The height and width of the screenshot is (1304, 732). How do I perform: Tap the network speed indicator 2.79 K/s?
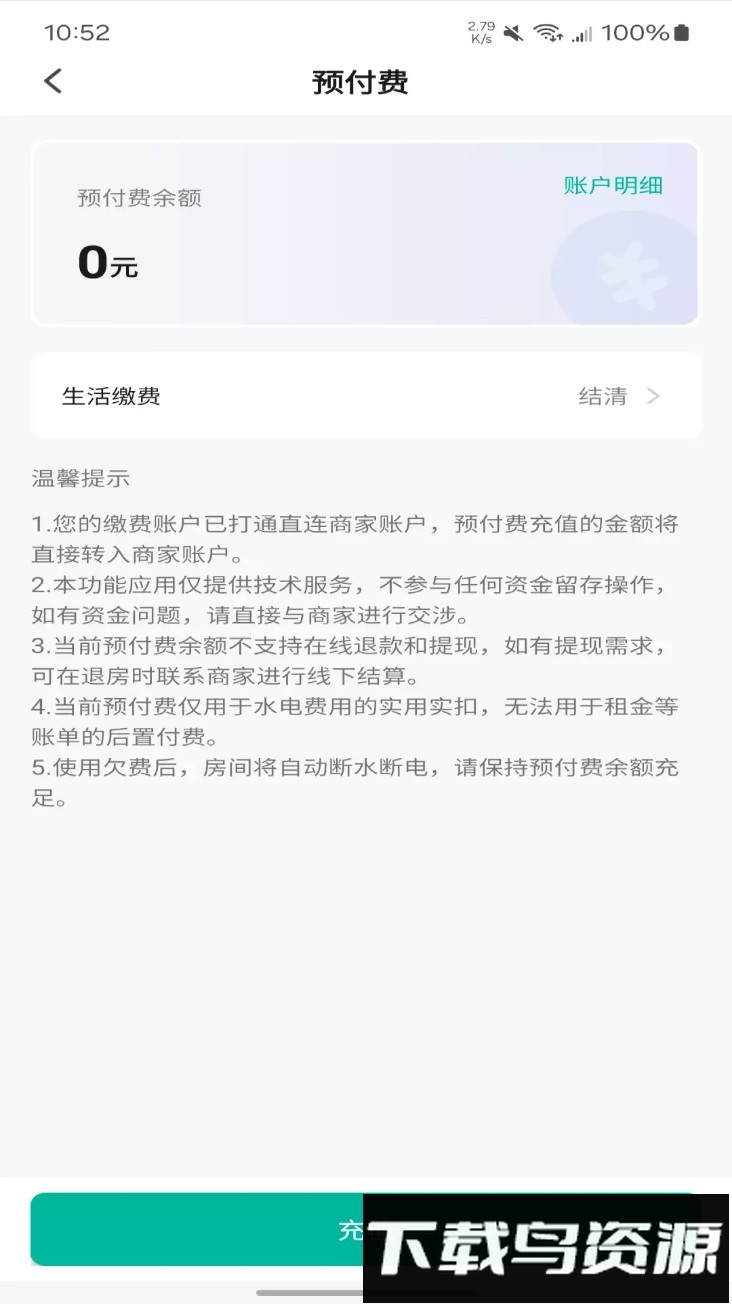480,31
